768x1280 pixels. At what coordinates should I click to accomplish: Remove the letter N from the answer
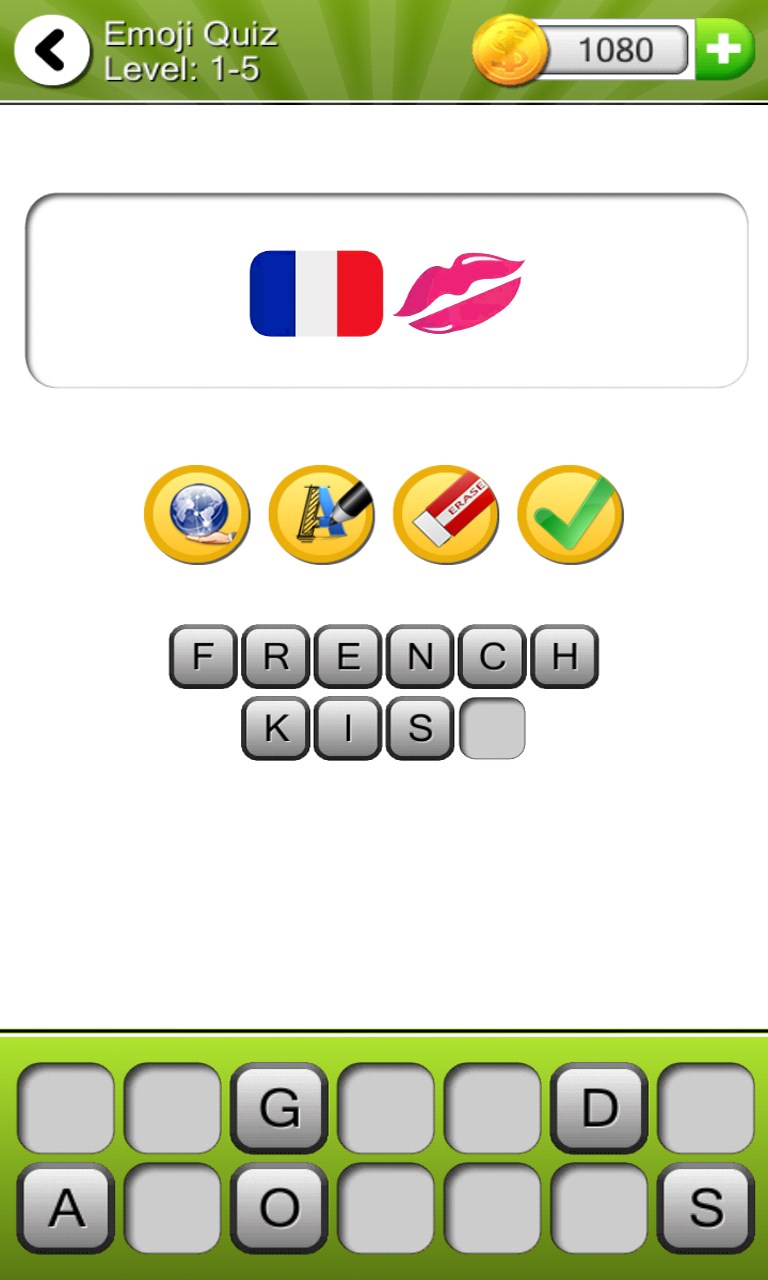420,657
